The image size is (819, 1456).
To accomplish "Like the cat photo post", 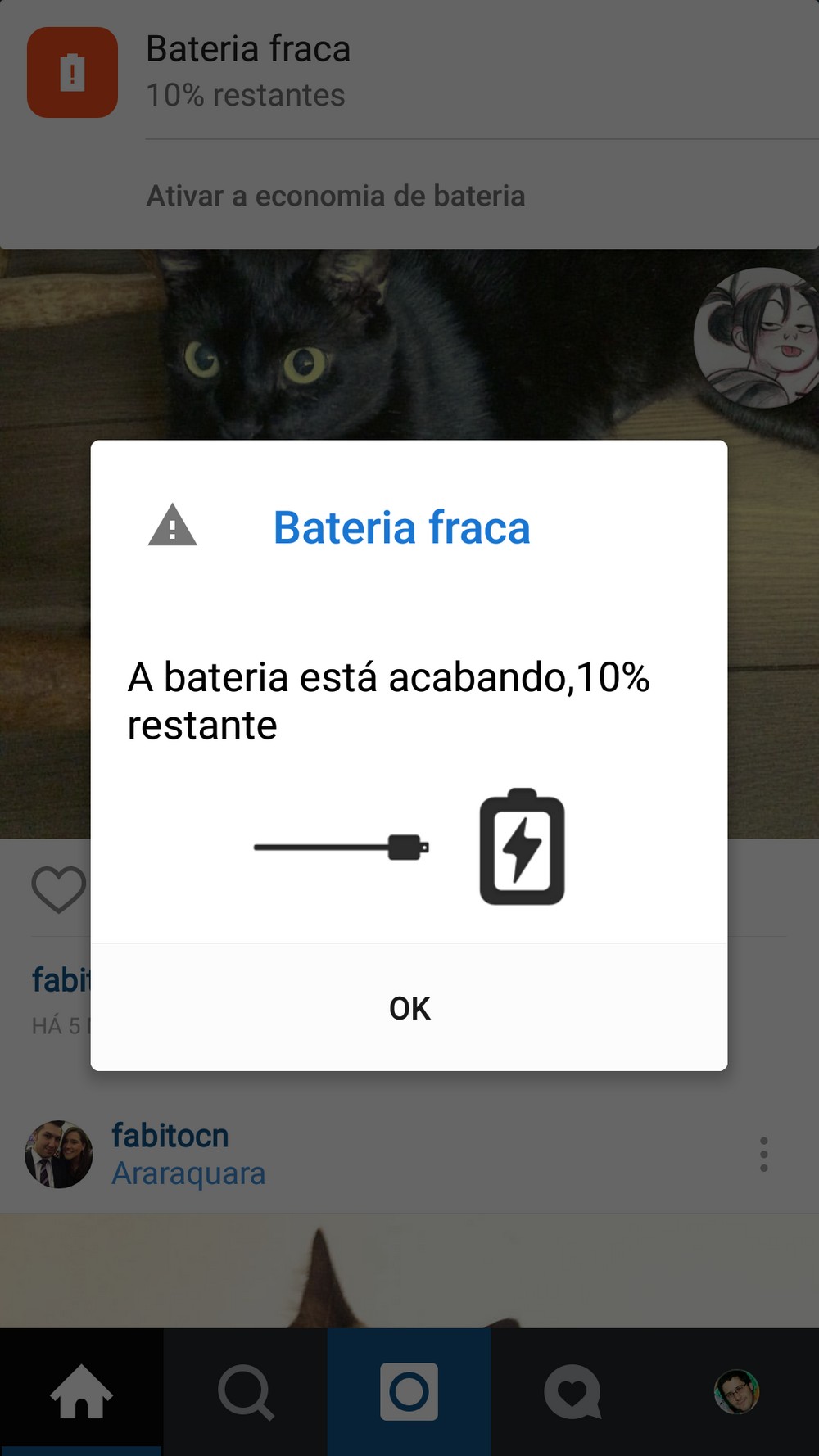I will (x=58, y=889).
